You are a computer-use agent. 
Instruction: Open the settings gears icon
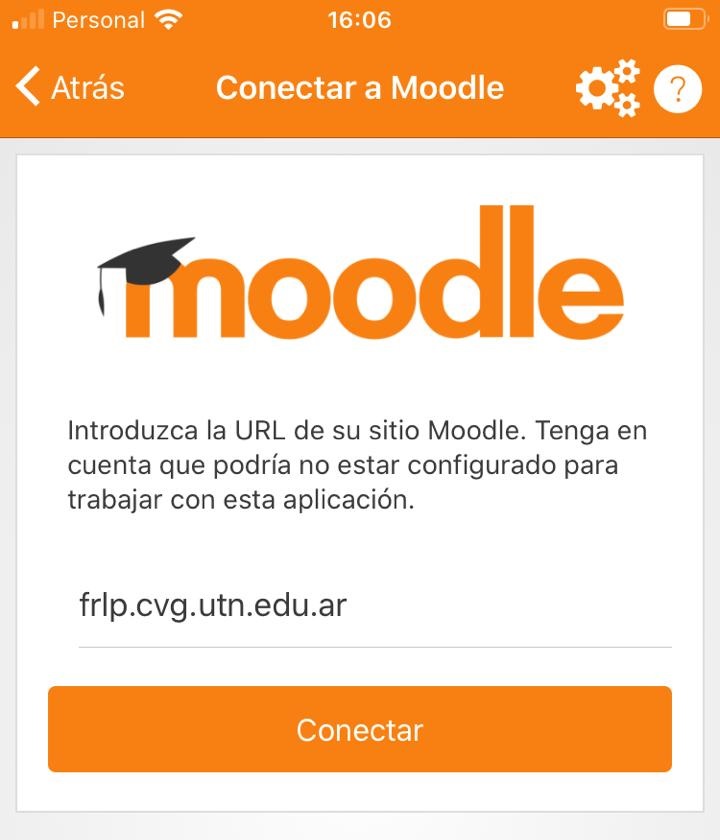607,88
